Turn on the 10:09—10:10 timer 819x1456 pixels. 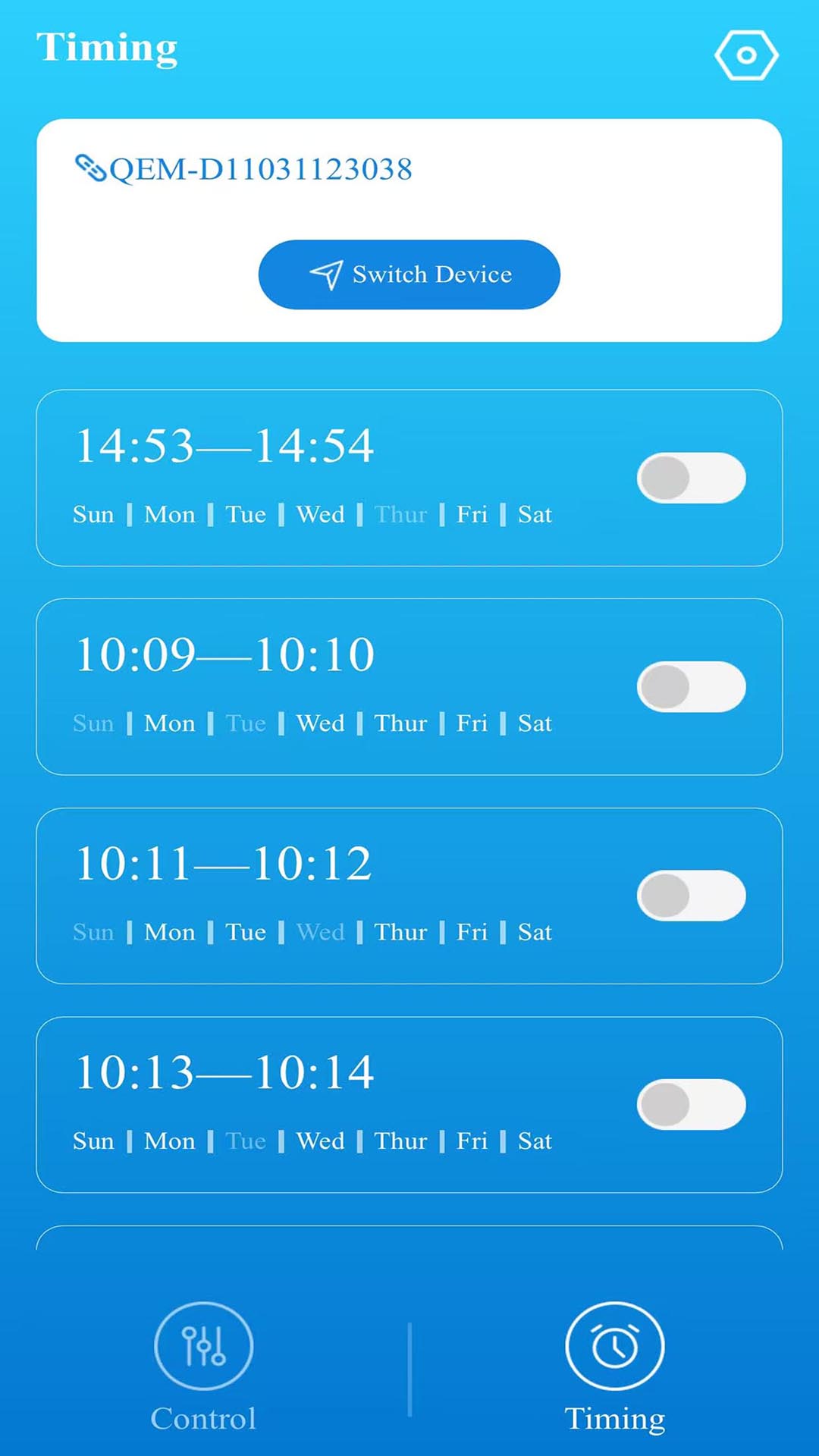coord(691,687)
